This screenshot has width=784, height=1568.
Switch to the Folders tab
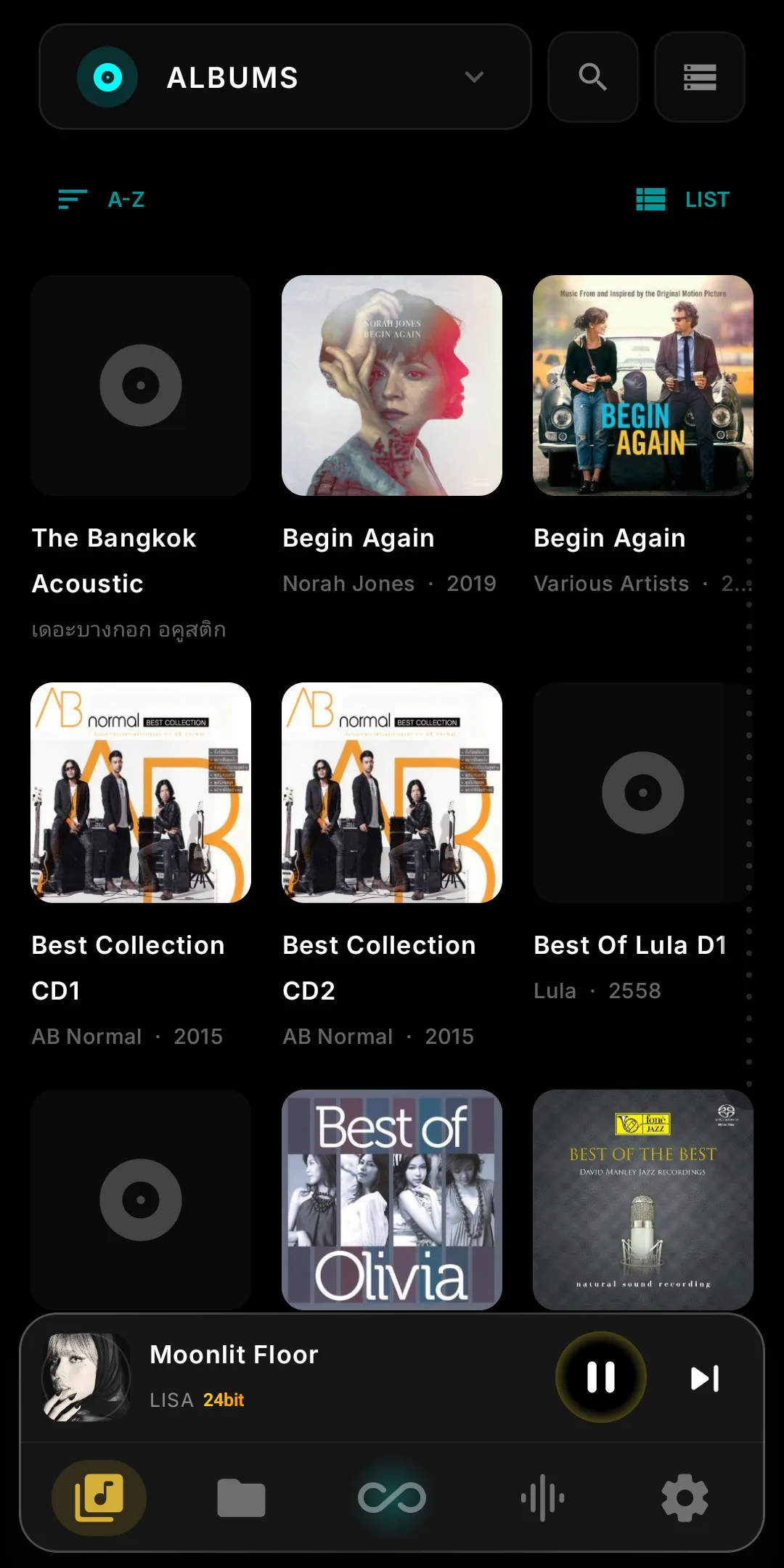tap(241, 1498)
